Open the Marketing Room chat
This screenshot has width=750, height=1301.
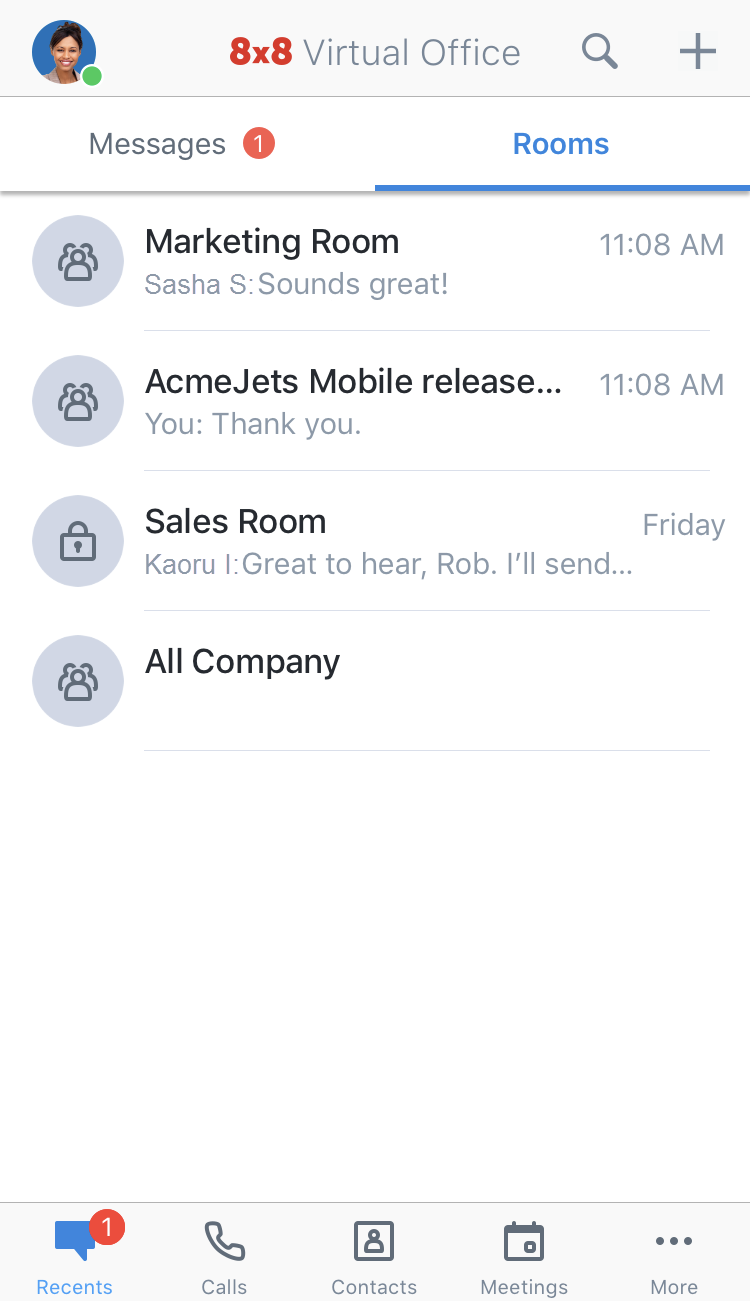pyautogui.click(x=375, y=262)
